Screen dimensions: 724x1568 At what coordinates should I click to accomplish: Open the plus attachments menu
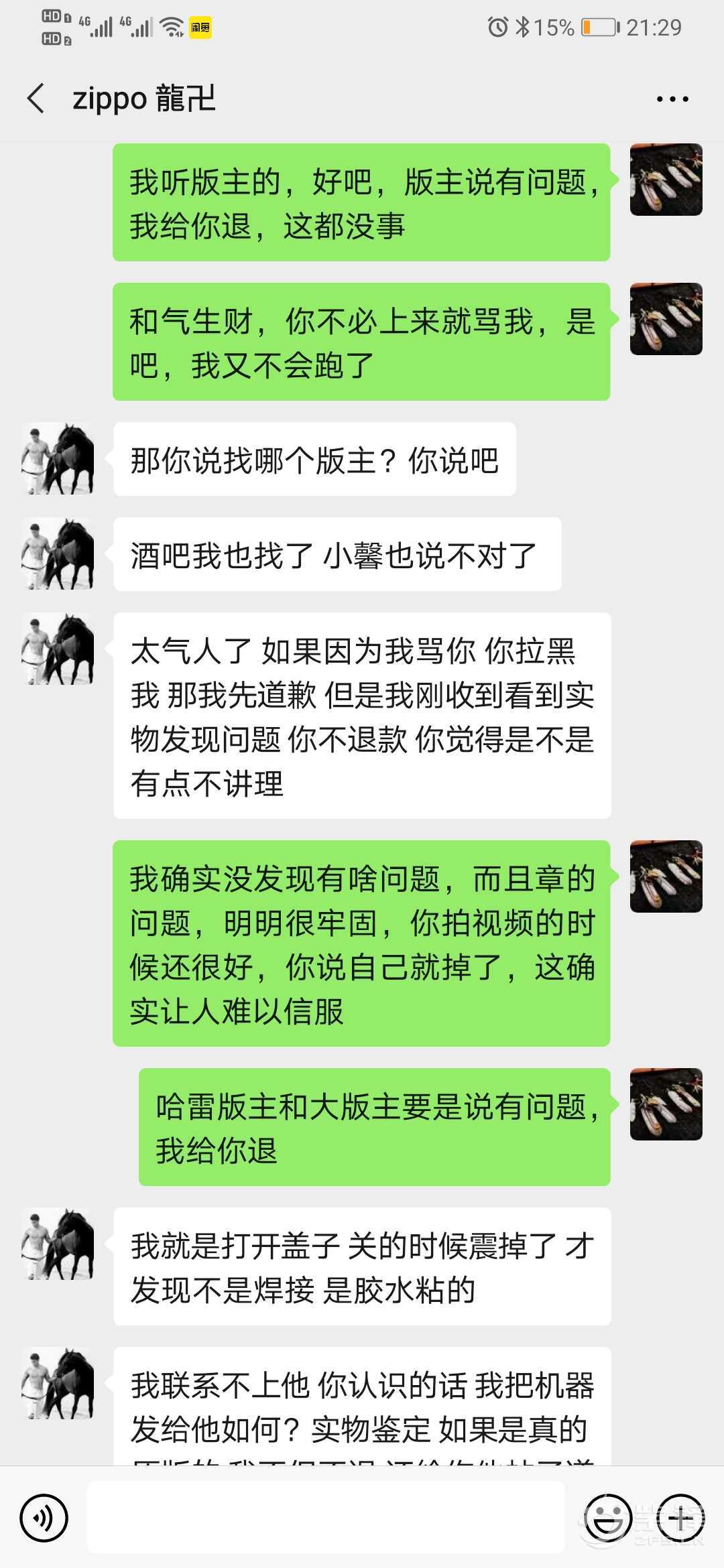click(680, 1518)
